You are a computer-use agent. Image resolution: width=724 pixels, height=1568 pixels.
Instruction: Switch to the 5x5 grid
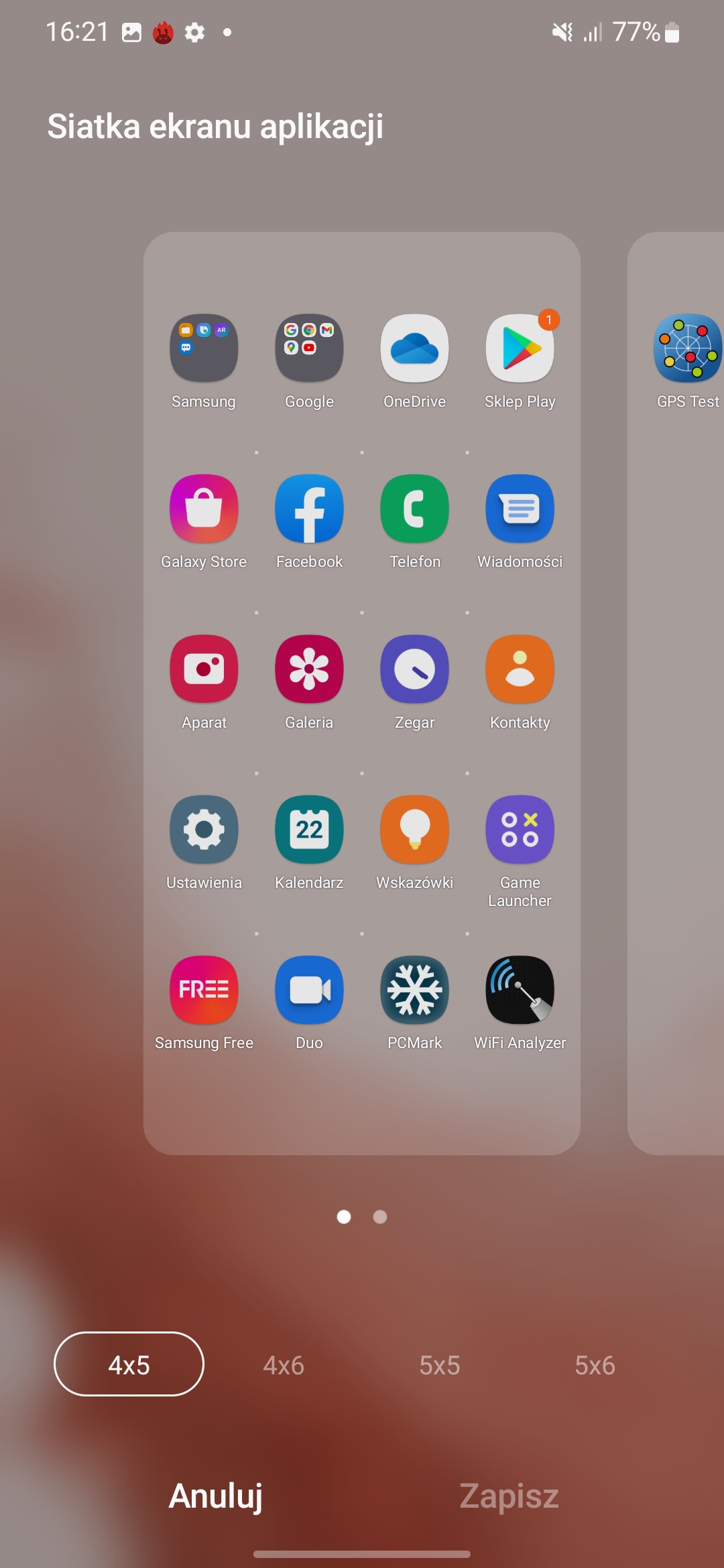(440, 1365)
